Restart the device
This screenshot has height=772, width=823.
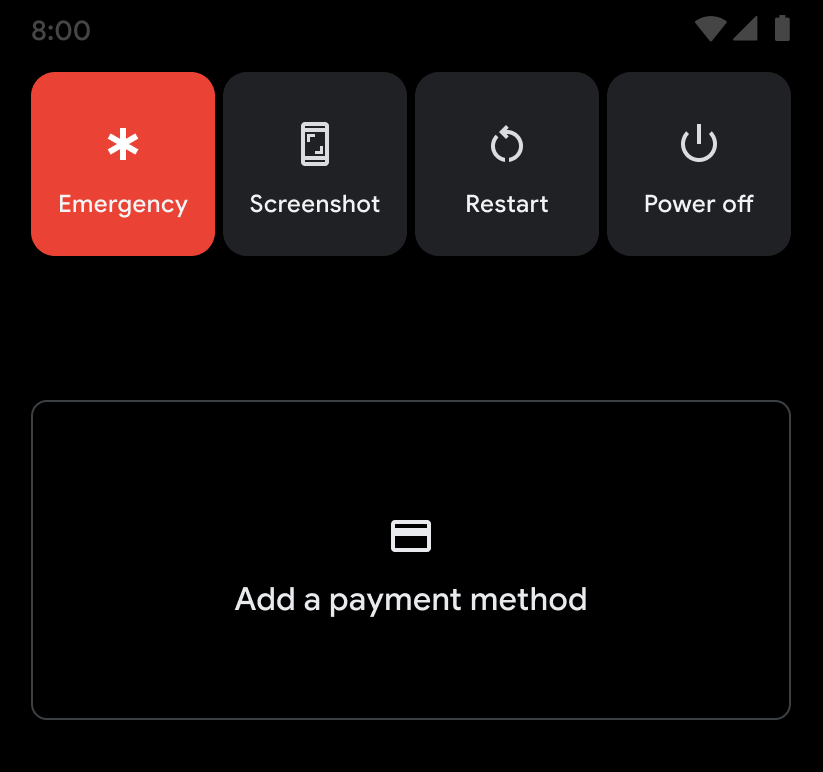[x=507, y=164]
